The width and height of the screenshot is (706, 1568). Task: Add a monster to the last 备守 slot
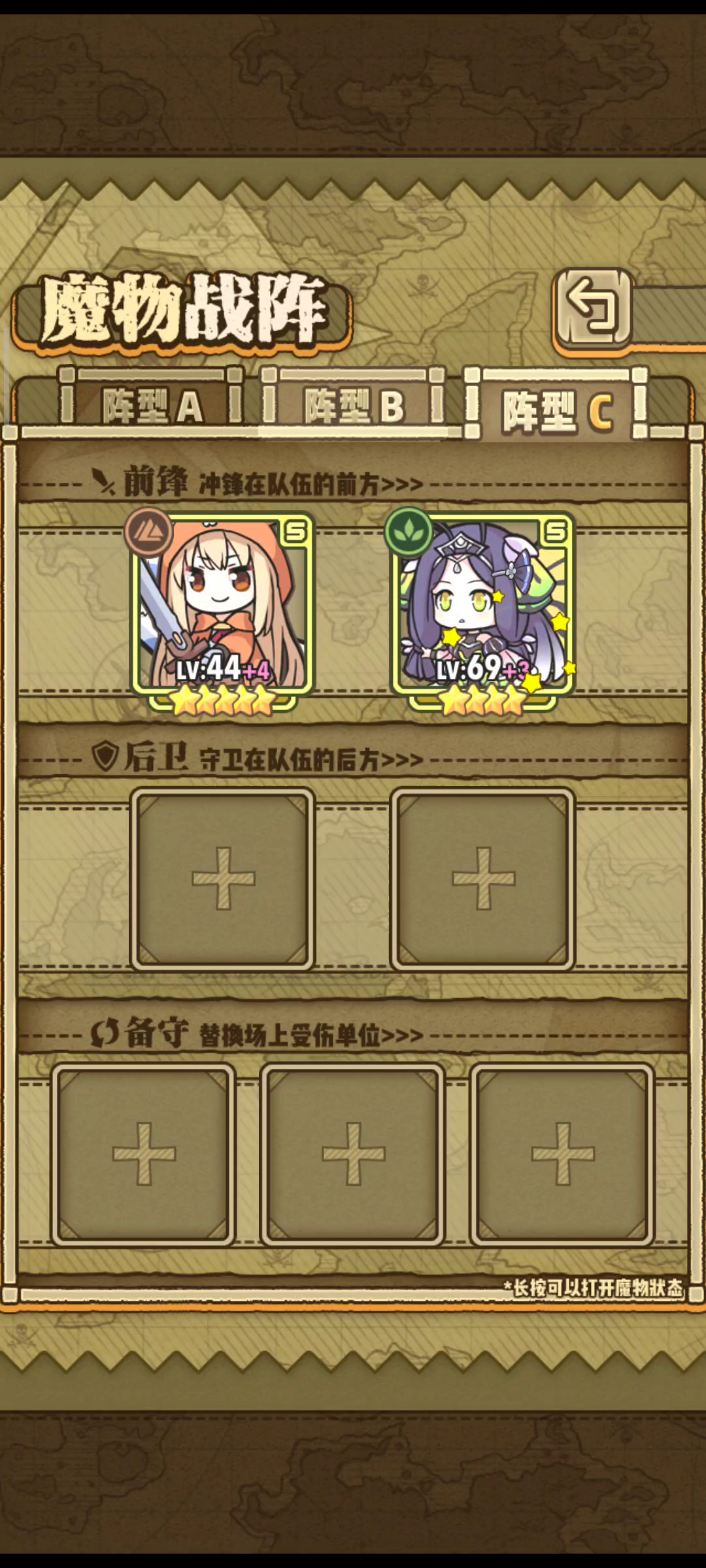tap(562, 1154)
